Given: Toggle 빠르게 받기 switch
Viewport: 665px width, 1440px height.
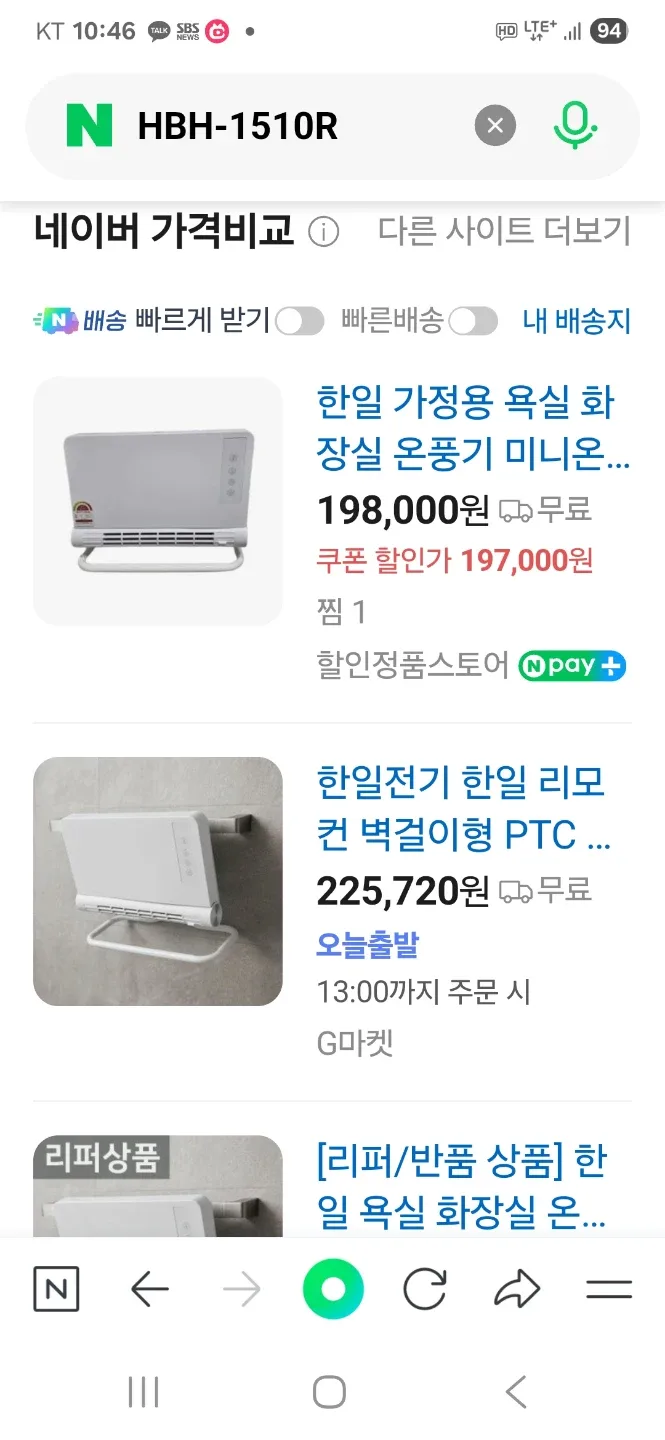Looking at the screenshot, I should click(x=300, y=321).
